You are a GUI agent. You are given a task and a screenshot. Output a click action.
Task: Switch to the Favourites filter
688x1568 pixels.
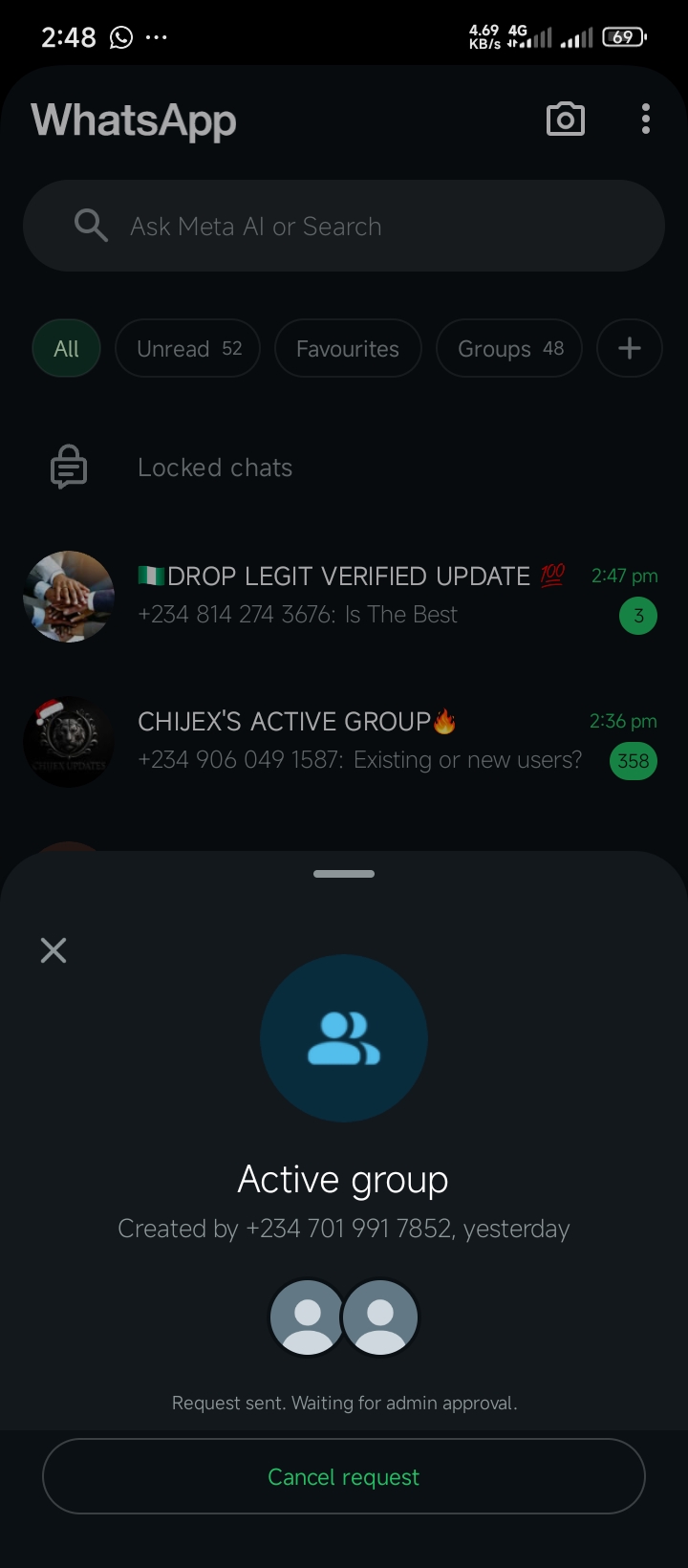point(347,349)
